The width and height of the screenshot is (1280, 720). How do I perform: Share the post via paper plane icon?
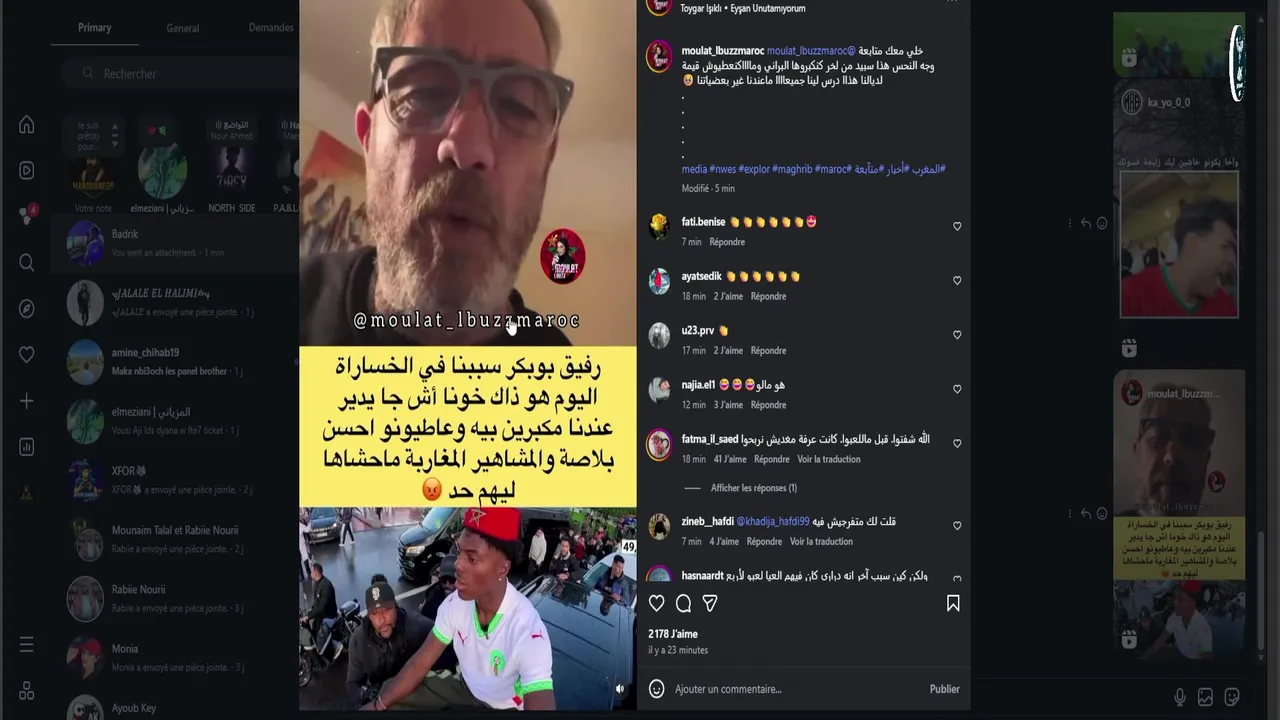pos(710,603)
